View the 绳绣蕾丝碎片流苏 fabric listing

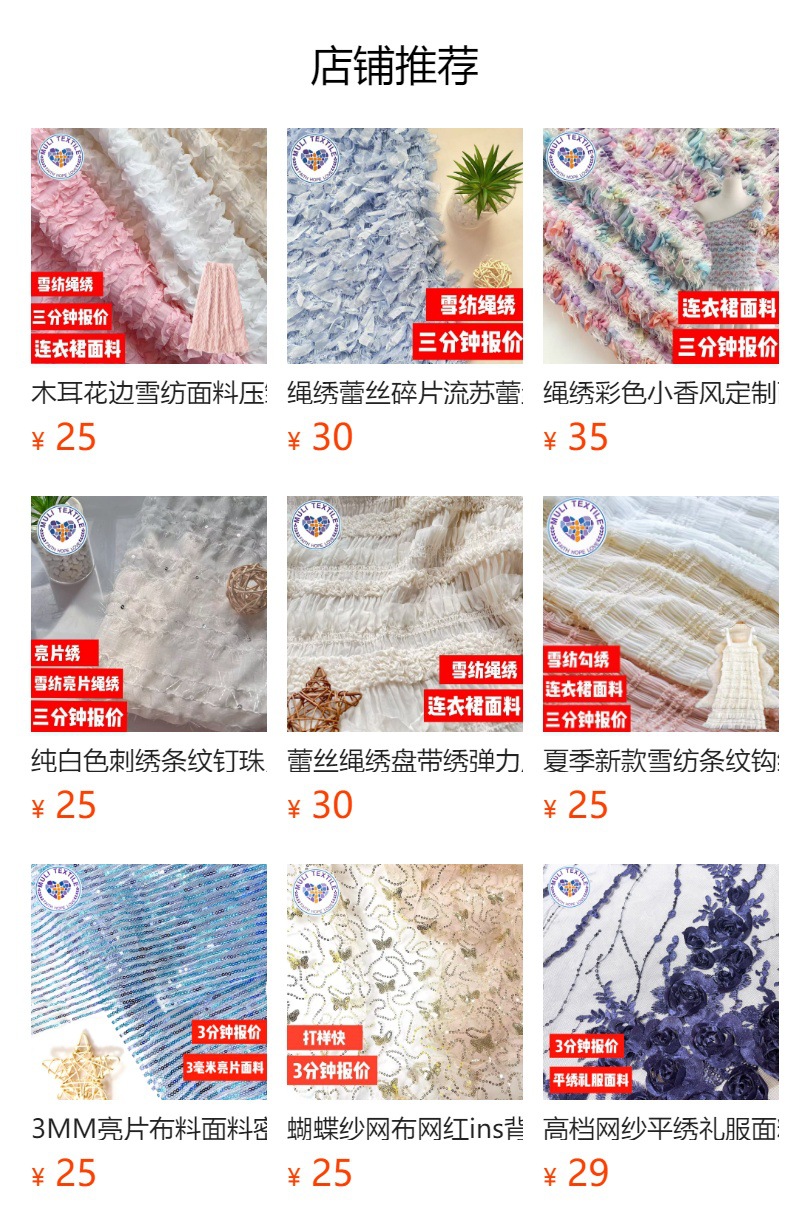coord(405,246)
